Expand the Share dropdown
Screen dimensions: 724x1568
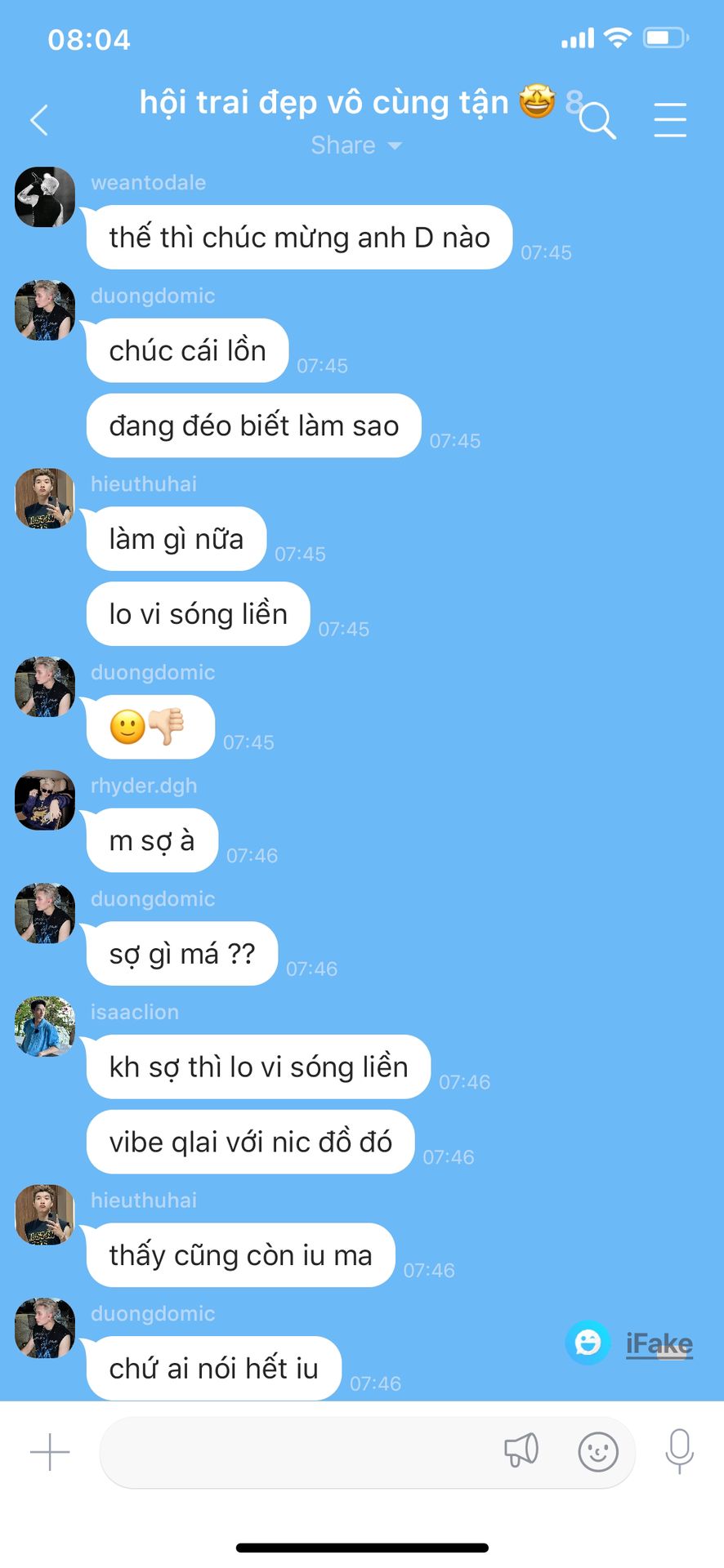(356, 145)
